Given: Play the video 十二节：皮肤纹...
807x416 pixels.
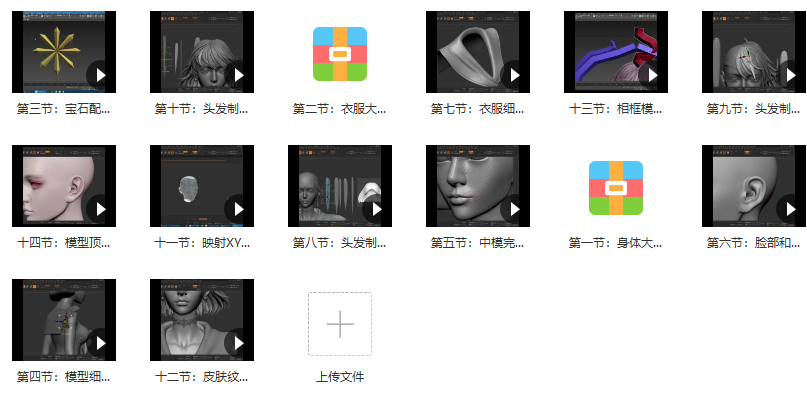Looking at the screenshot, I should pyautogui.click(x=238, y=343).
